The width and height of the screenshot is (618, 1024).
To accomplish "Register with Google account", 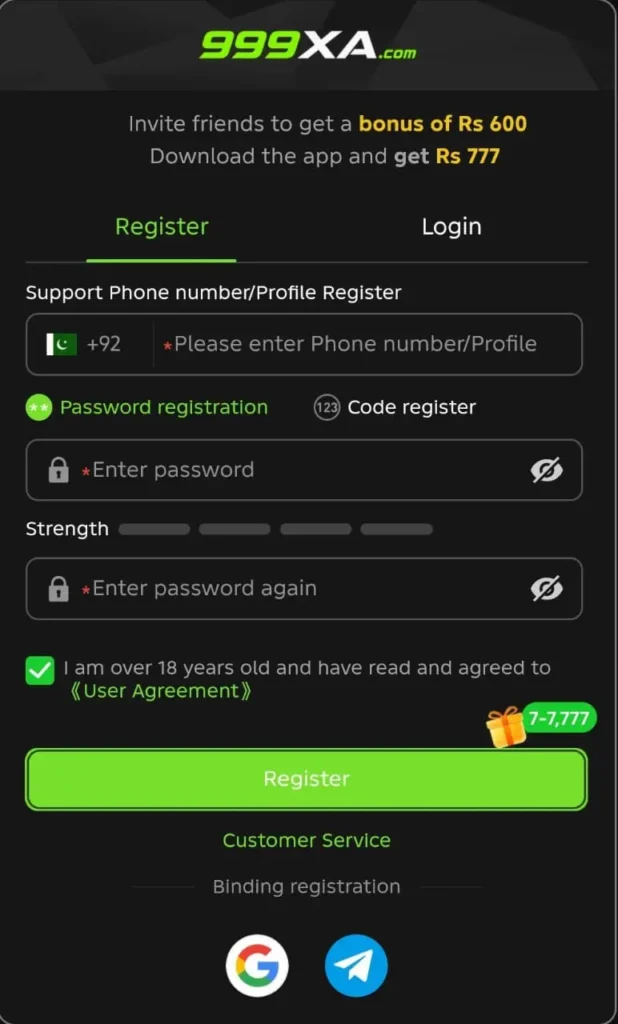I will 257,965.
